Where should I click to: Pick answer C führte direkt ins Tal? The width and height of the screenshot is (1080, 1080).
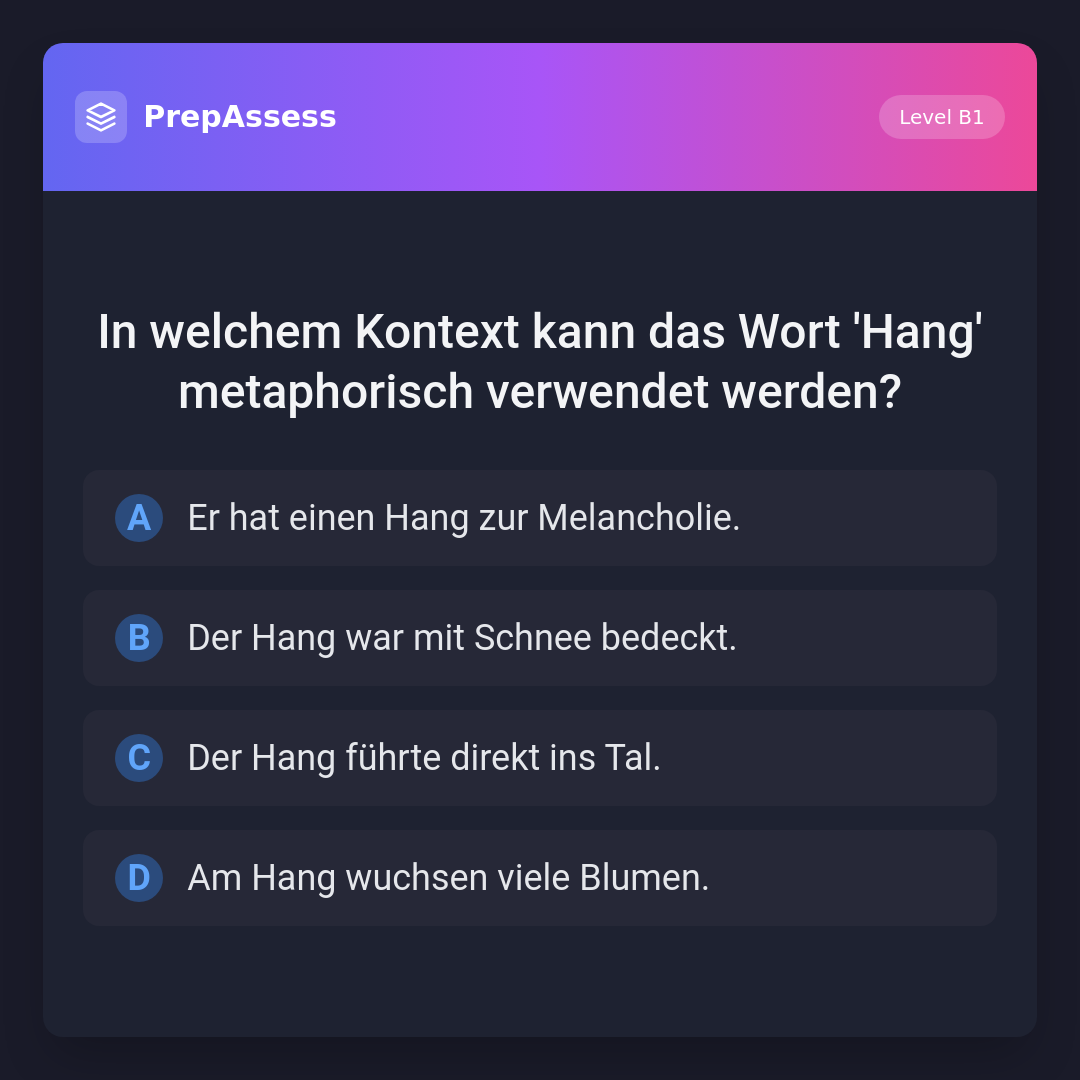pyautogui.click(x=540, y=758)
